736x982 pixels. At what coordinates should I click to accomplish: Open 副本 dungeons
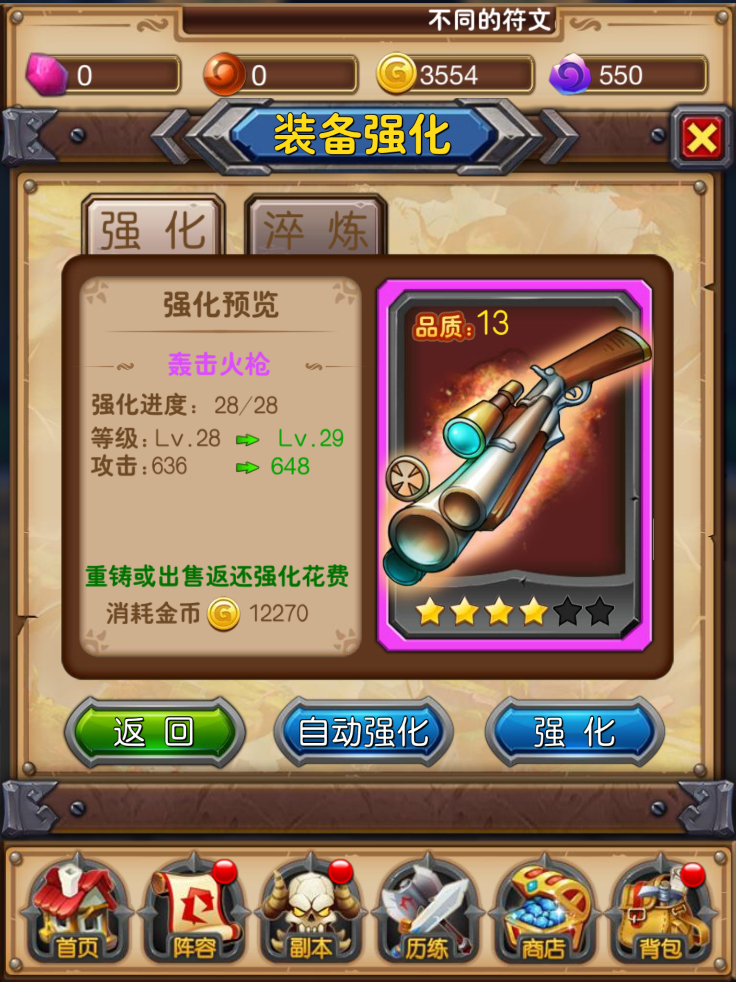click(x=308, y=912)
